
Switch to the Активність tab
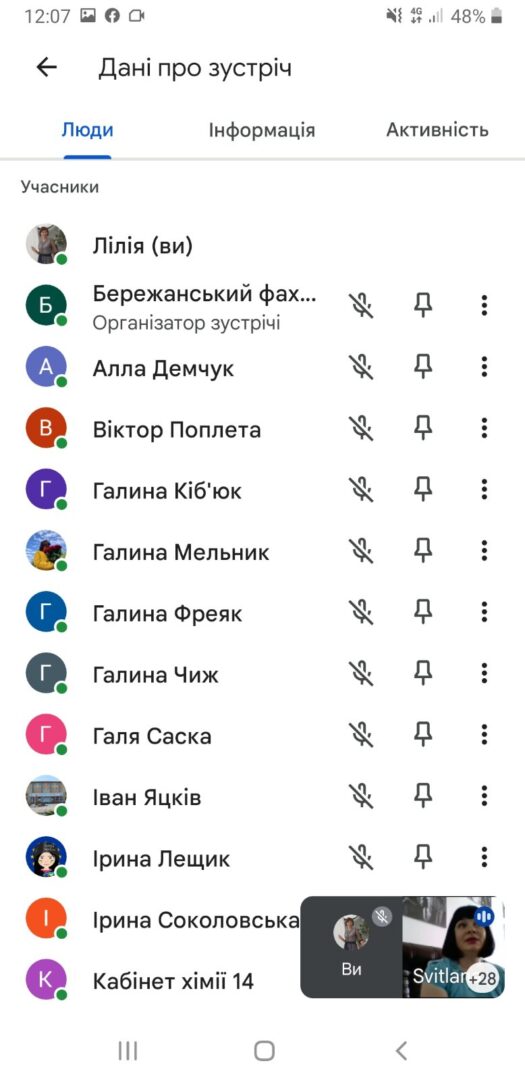438,129
